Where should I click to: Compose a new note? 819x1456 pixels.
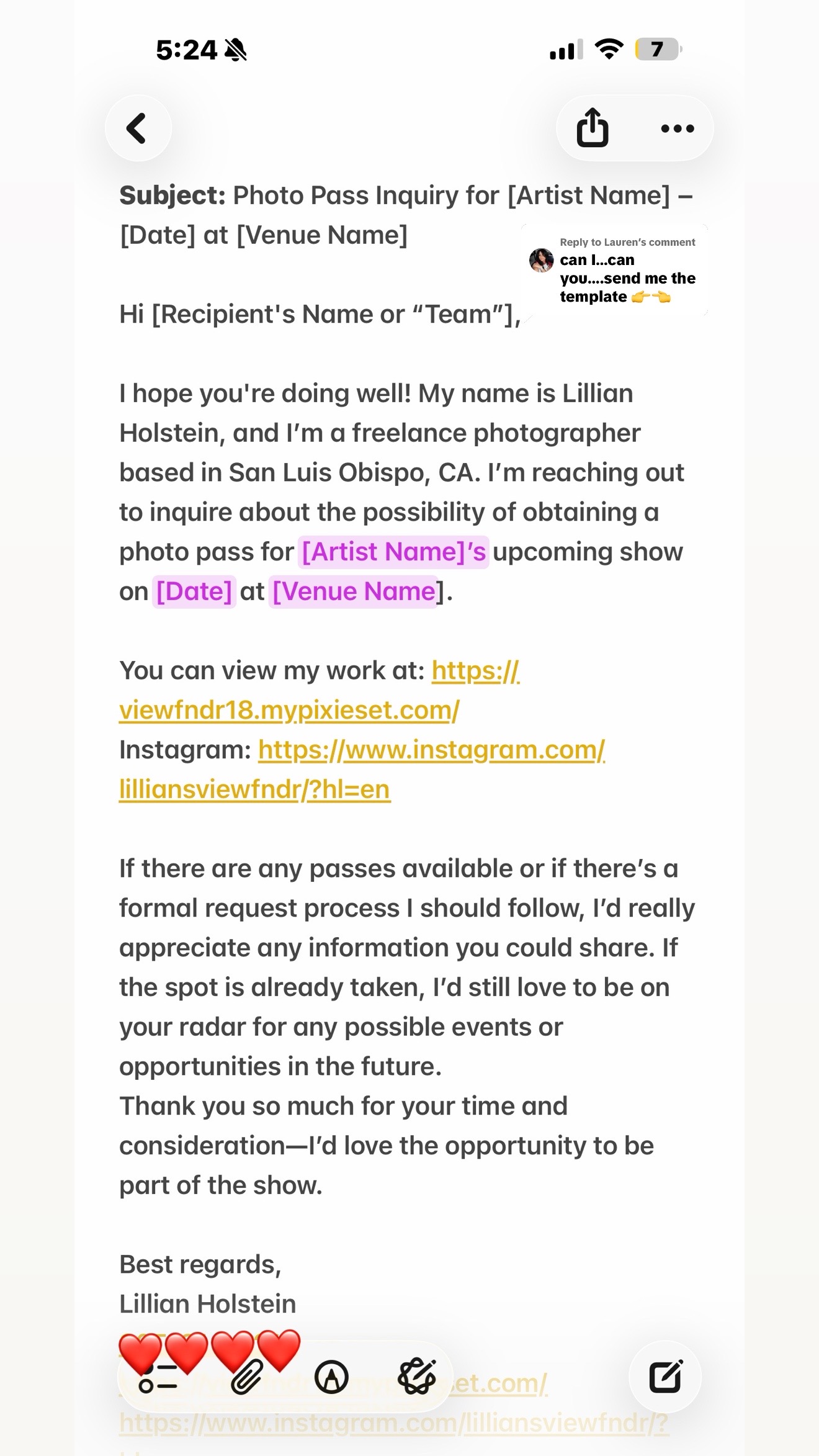pos(666,1377)
